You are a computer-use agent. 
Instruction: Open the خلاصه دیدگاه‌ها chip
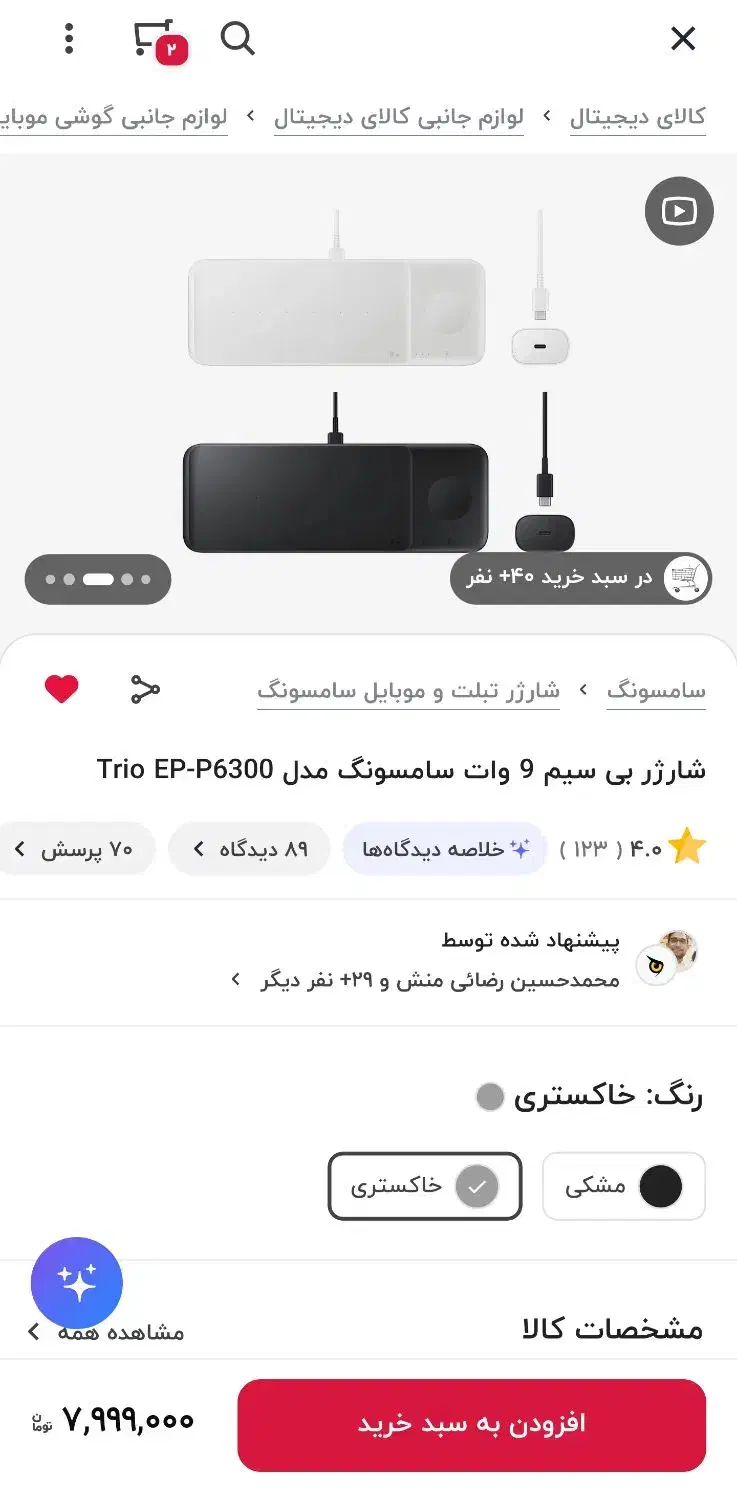[445, 849]
